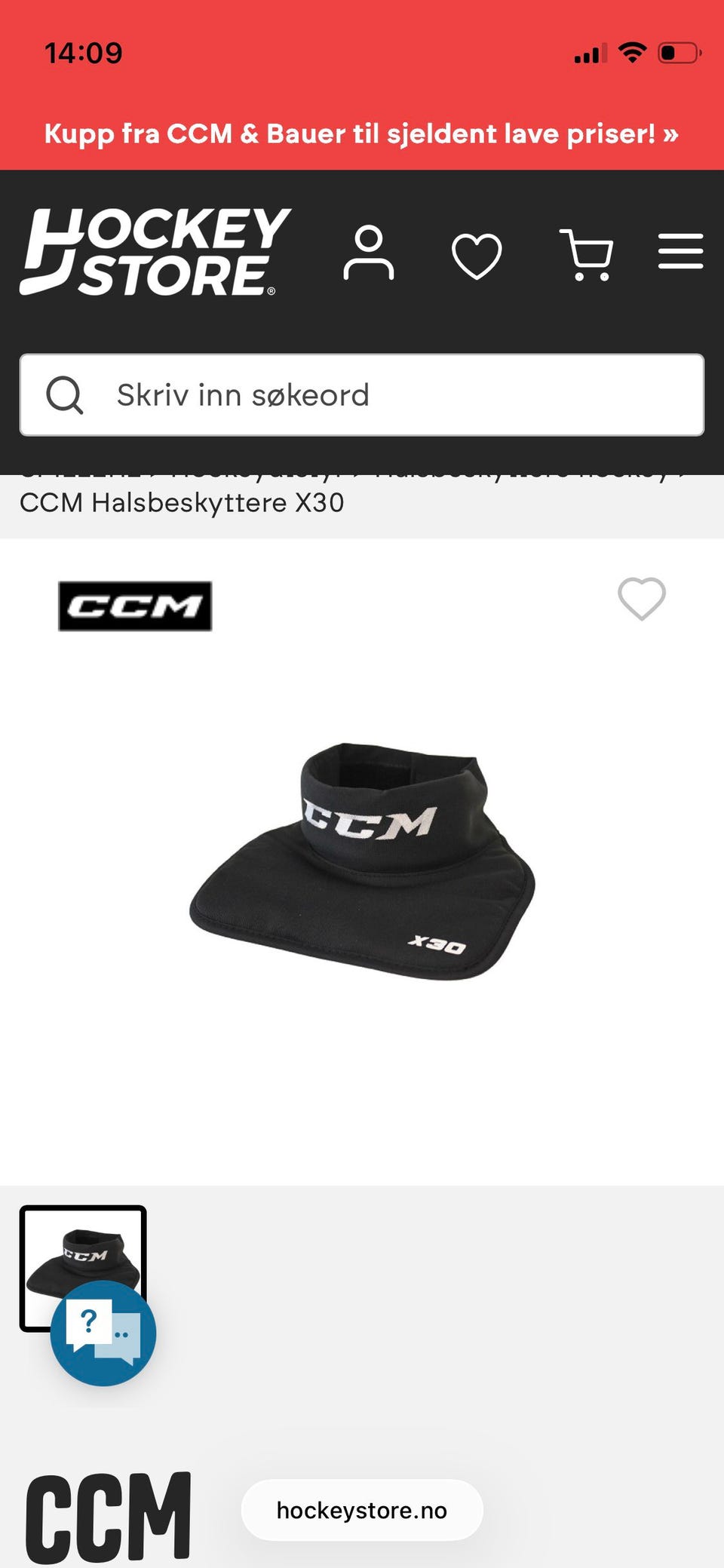Viewport: 724px width, 1568px height.
Task: Add CCM Halsbeskyttere X30 to favorites
Action: coord(642,599)
